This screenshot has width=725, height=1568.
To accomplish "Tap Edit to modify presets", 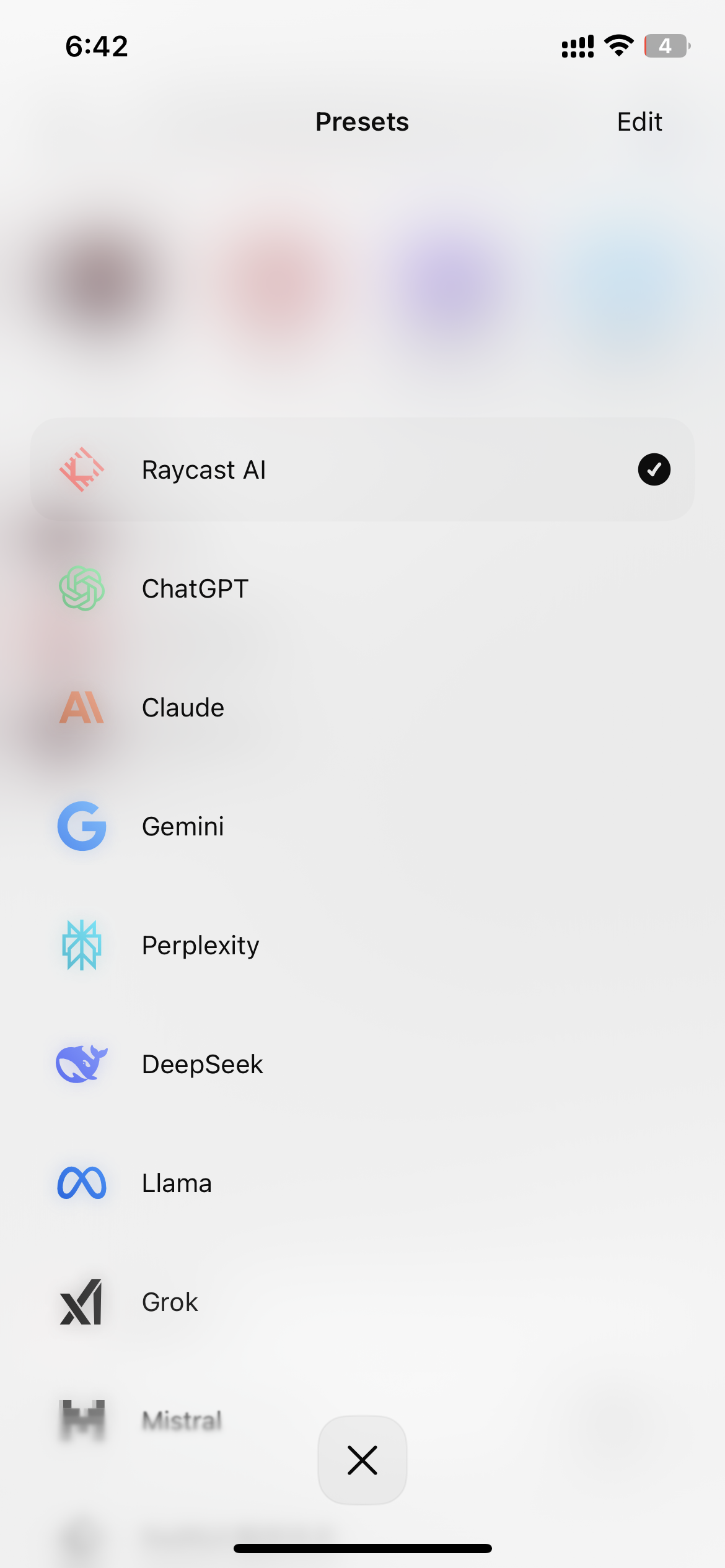I will 639,122.
